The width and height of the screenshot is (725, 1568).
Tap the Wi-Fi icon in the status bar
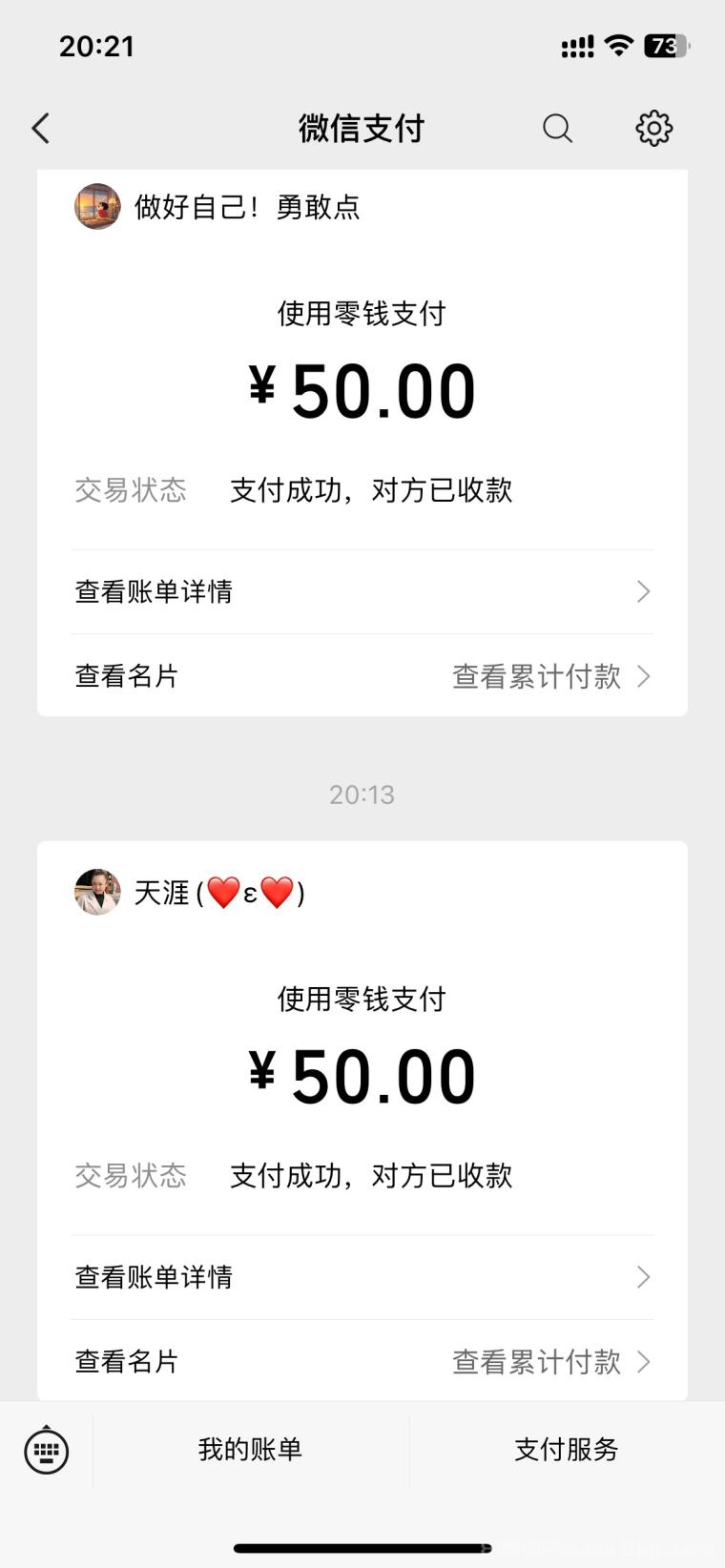tap(617, 44)
